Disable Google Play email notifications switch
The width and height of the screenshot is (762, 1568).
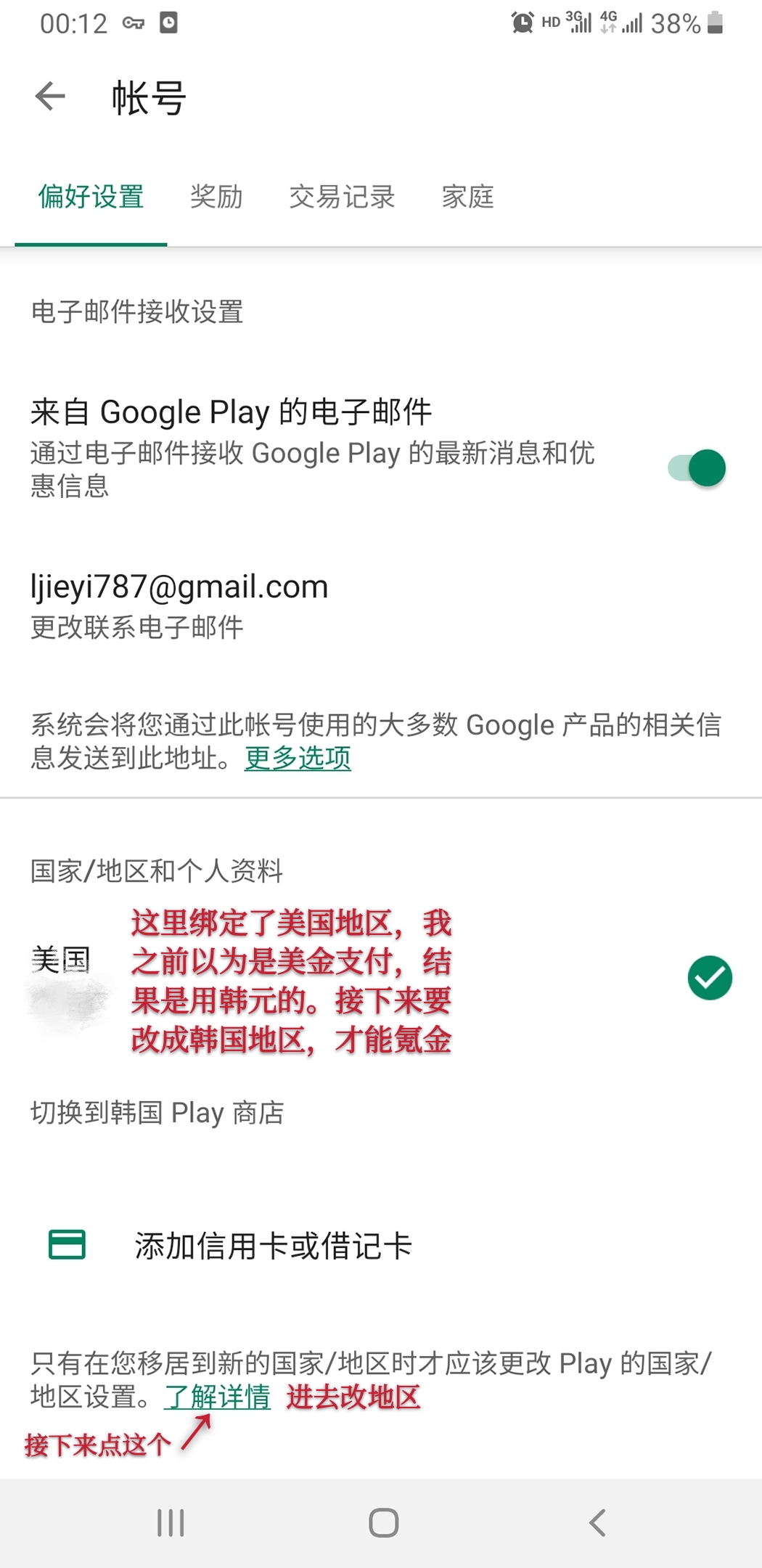(696, 468)
